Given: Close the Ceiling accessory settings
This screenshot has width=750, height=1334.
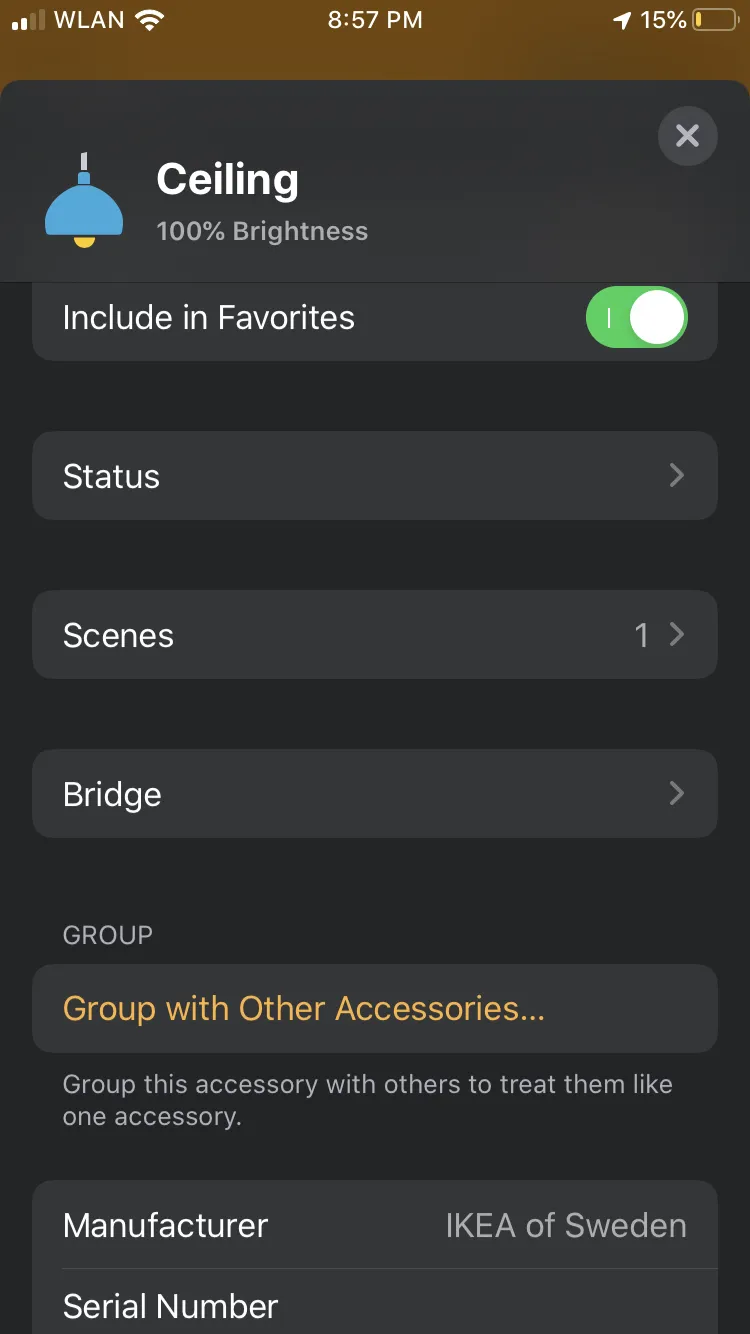Looking at the screenshot, I should pyautogui.click(x=687, y=135).
